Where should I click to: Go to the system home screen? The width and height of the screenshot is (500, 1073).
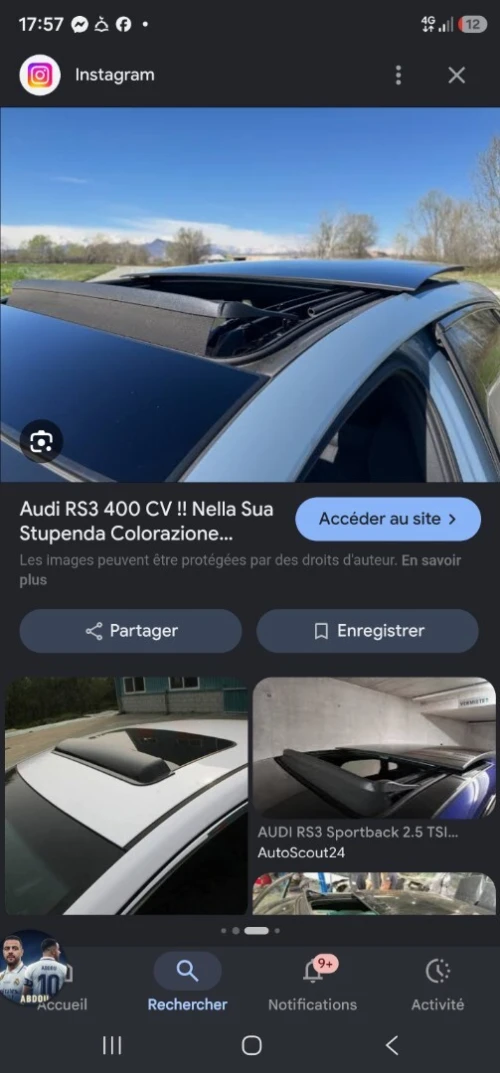click(x=251, y=1045)
